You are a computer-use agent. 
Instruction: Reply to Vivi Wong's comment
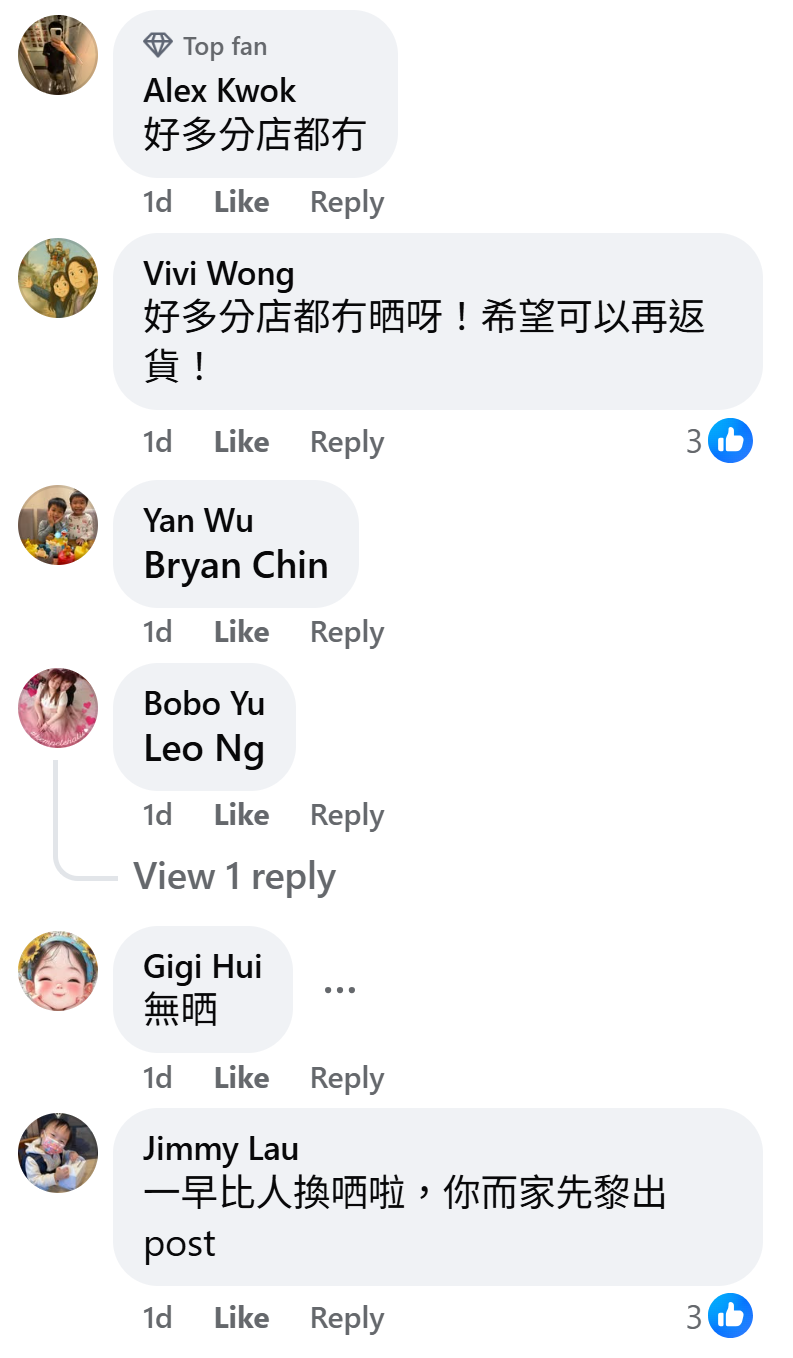346,442
